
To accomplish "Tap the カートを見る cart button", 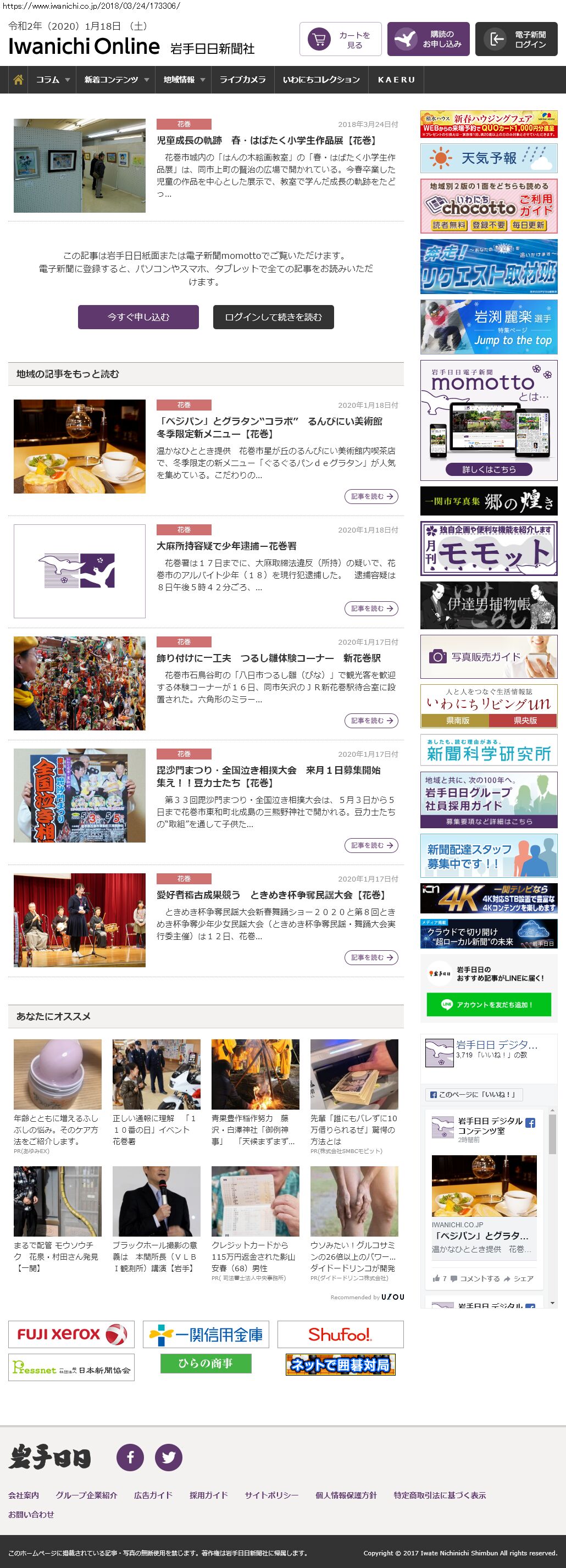I will tap(340, 40).
